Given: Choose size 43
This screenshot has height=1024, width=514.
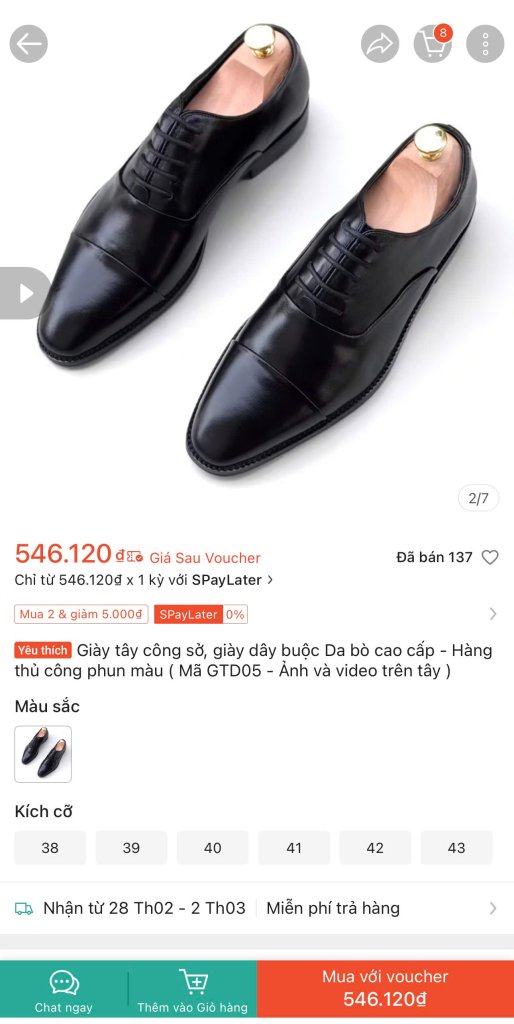Looking at the screenshot, I should [x=457, y=848].
